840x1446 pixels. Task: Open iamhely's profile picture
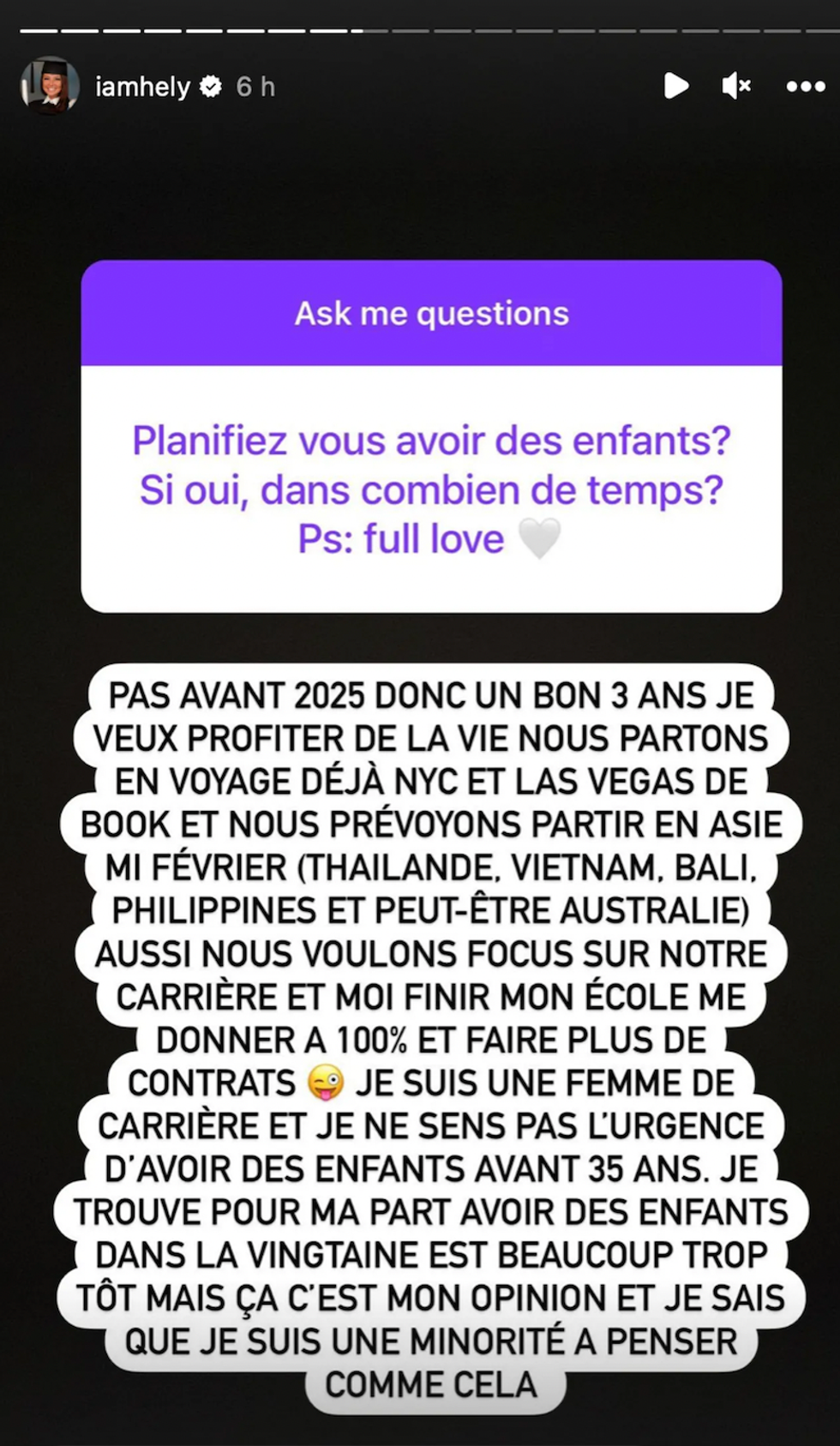[x=50, y=86]
